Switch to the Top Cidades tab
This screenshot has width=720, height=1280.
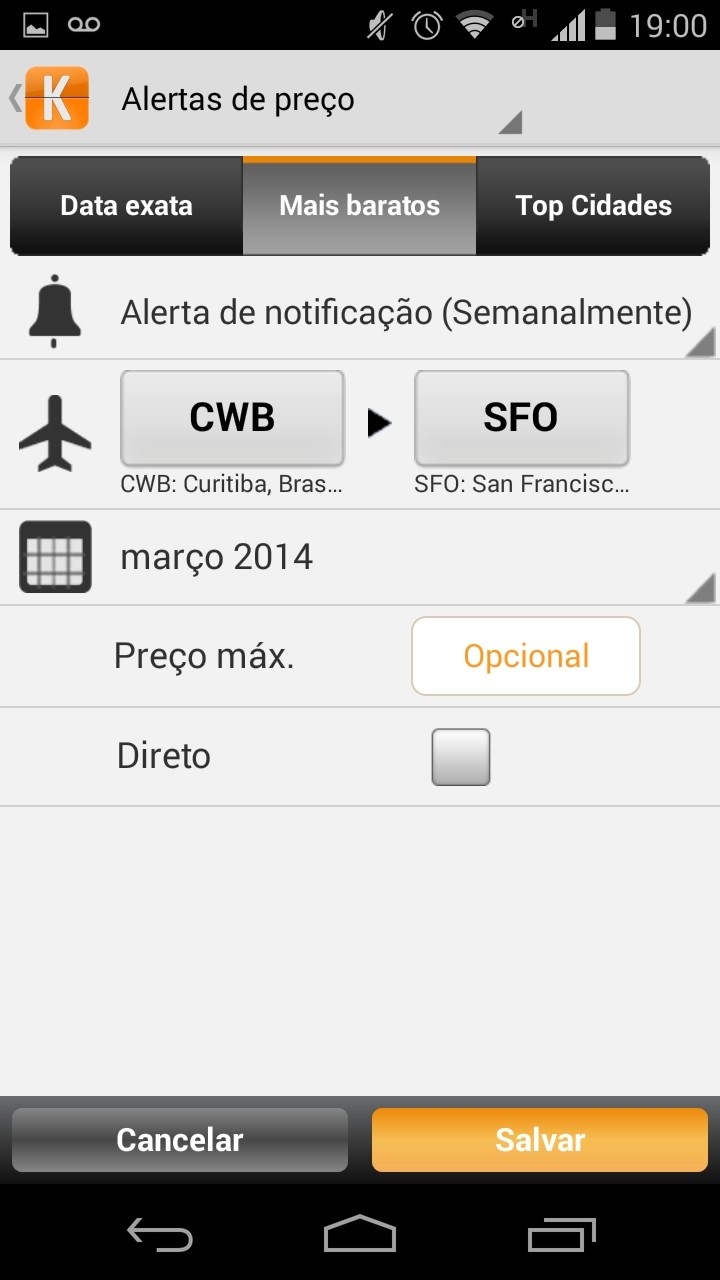click(x=594, y=206)
